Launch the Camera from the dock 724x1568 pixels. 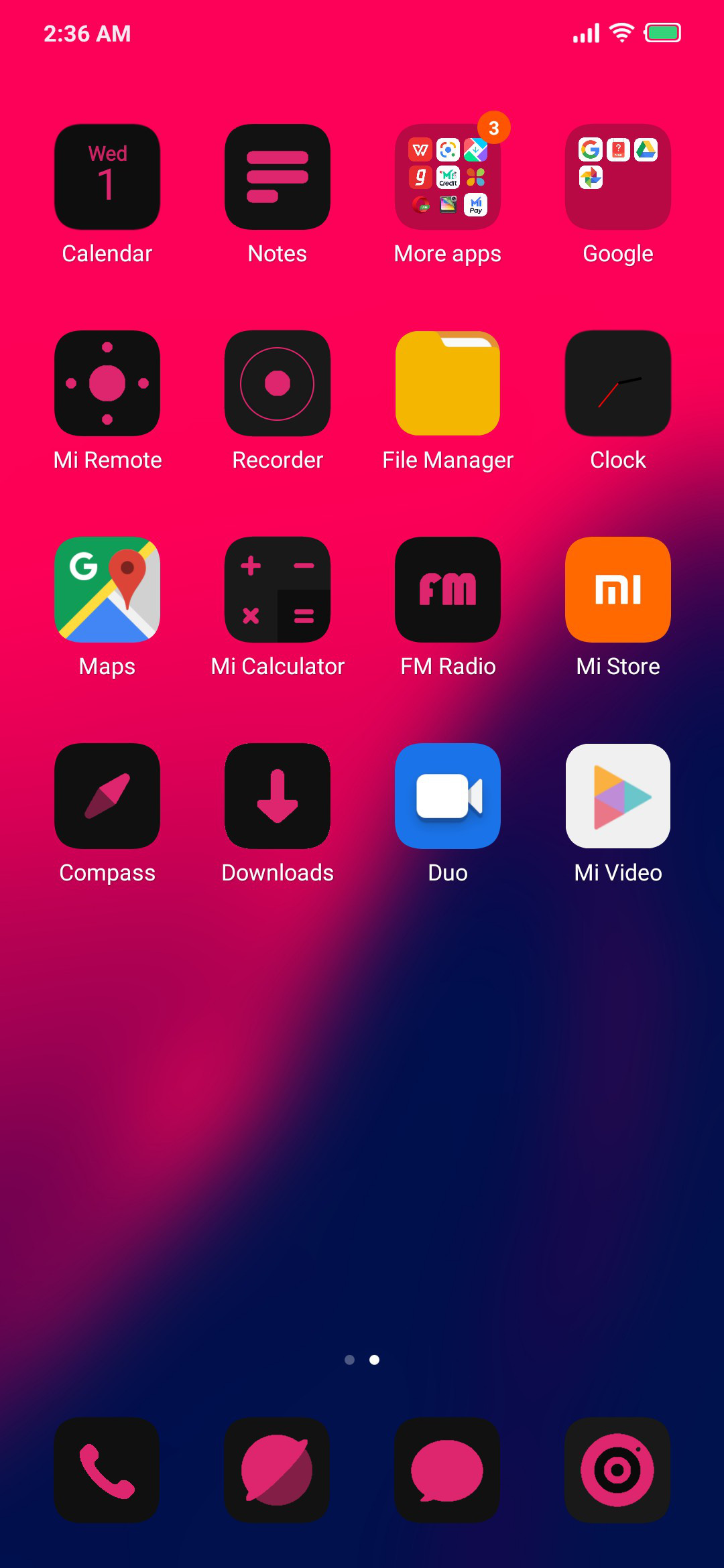pyautogui.click(x=618, y=1470)
